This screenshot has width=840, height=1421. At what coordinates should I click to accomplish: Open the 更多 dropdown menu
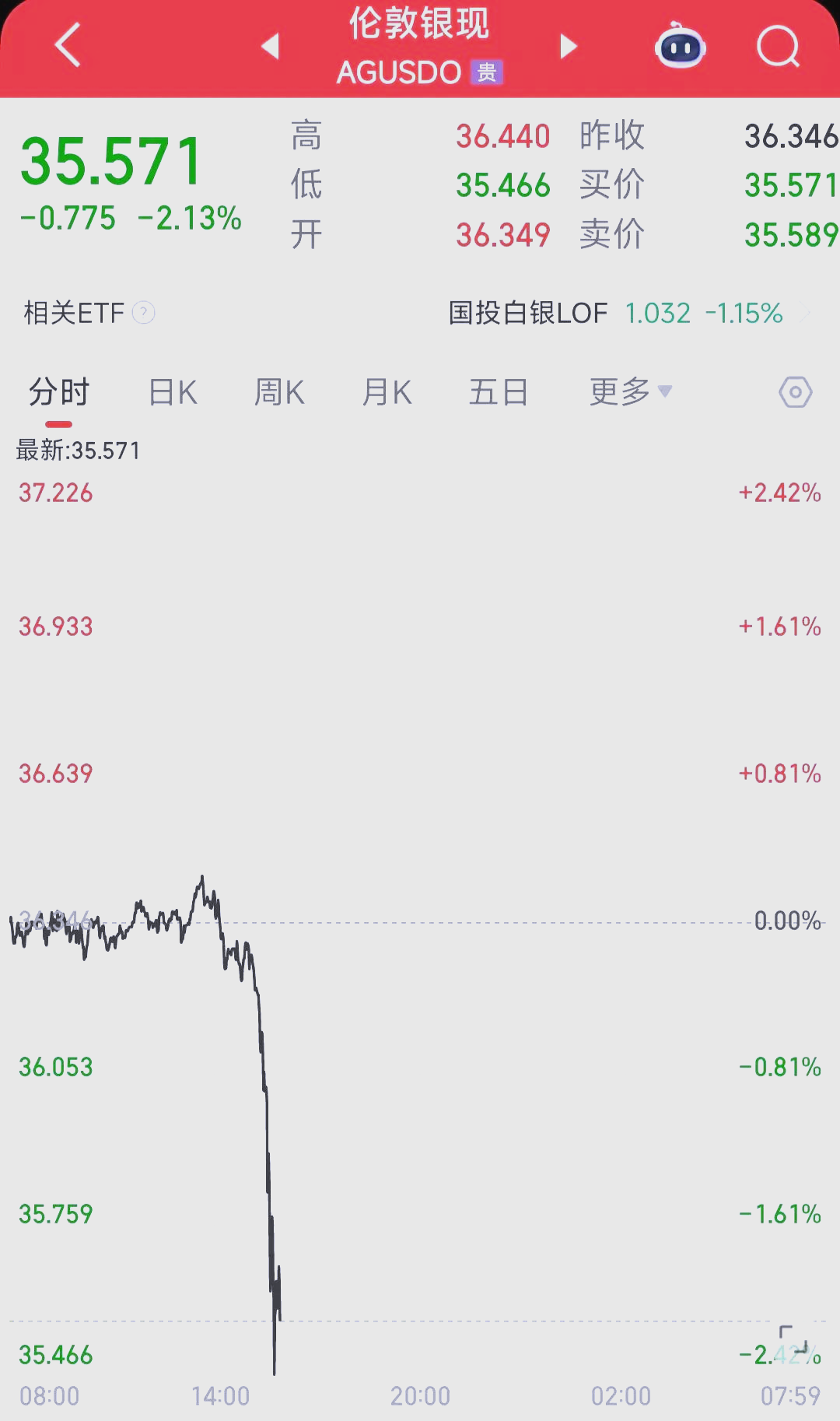point(630,392)
